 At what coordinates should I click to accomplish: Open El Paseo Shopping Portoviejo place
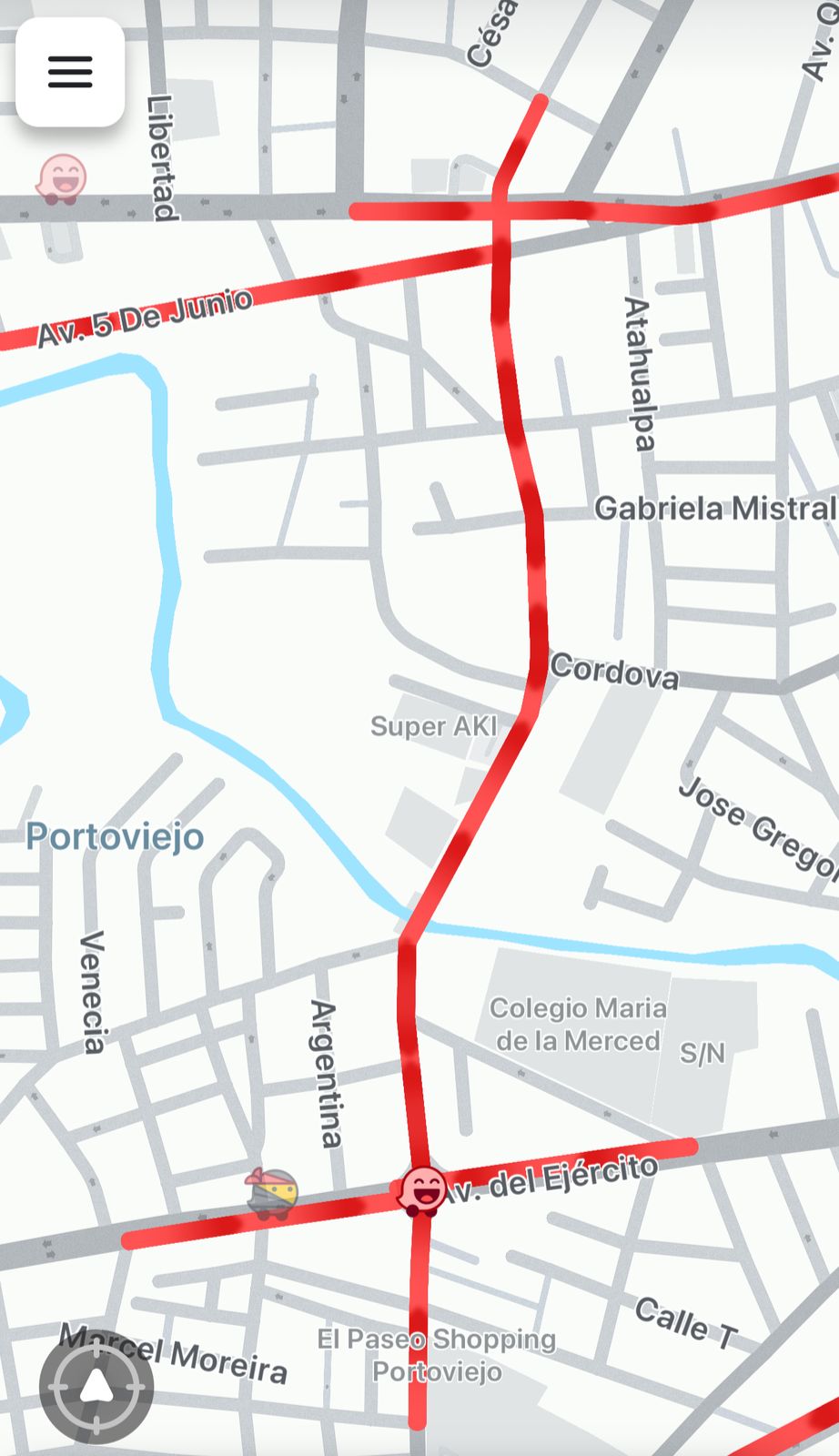[x=437, y=1354]
